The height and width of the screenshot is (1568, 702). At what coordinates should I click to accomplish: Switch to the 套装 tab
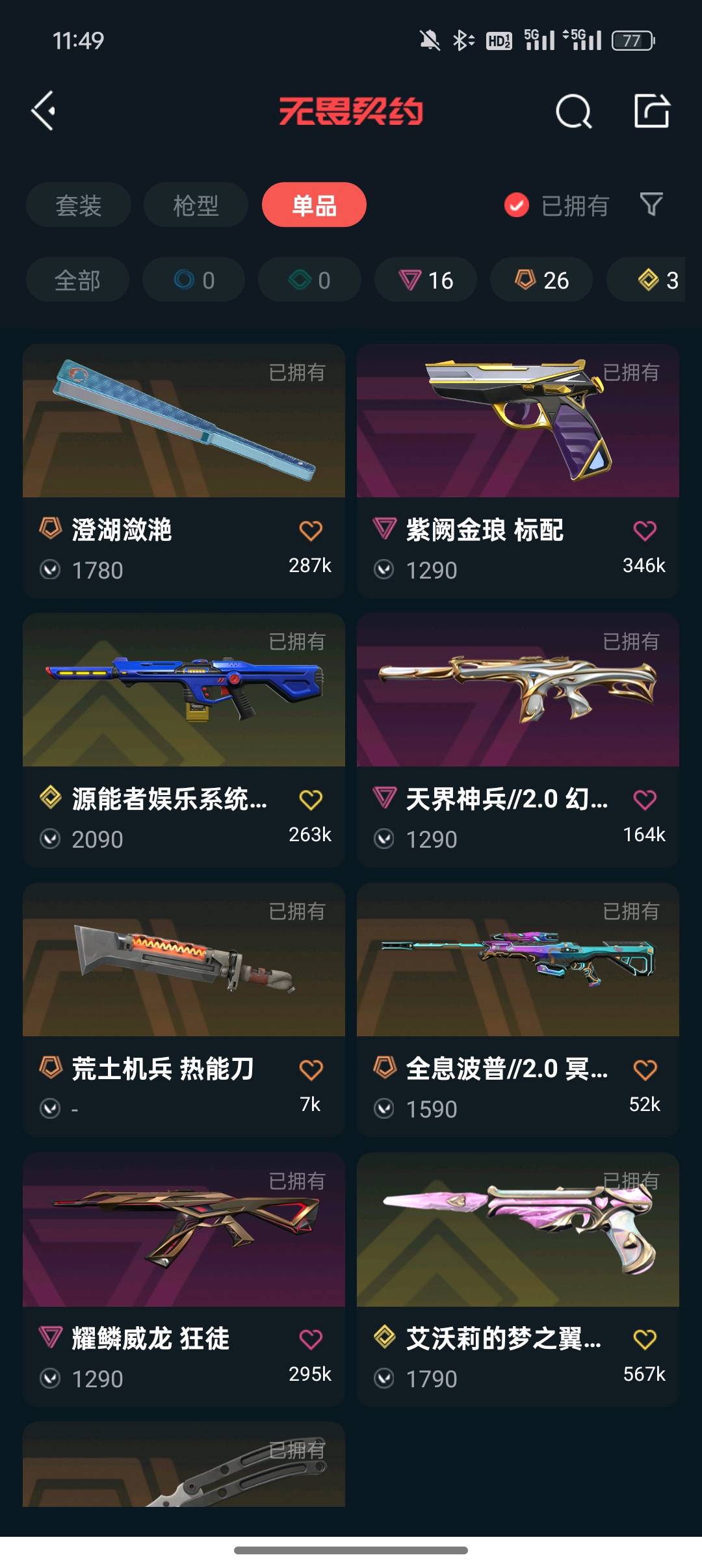[x=79, y=205]
